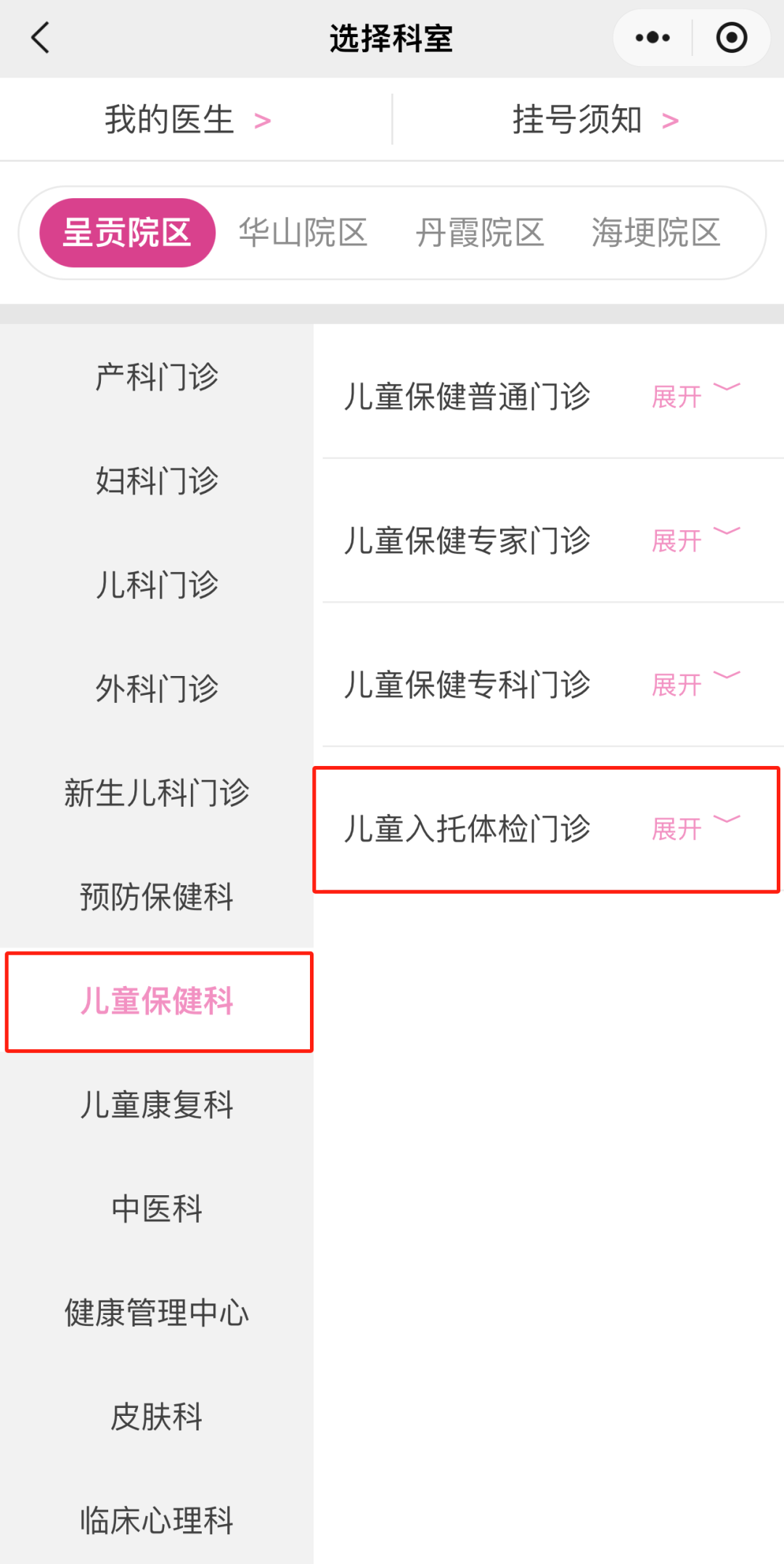Select 儿科门诊 in department list
The width and height of the screenshot is (784, 1564).
point(157,585)
